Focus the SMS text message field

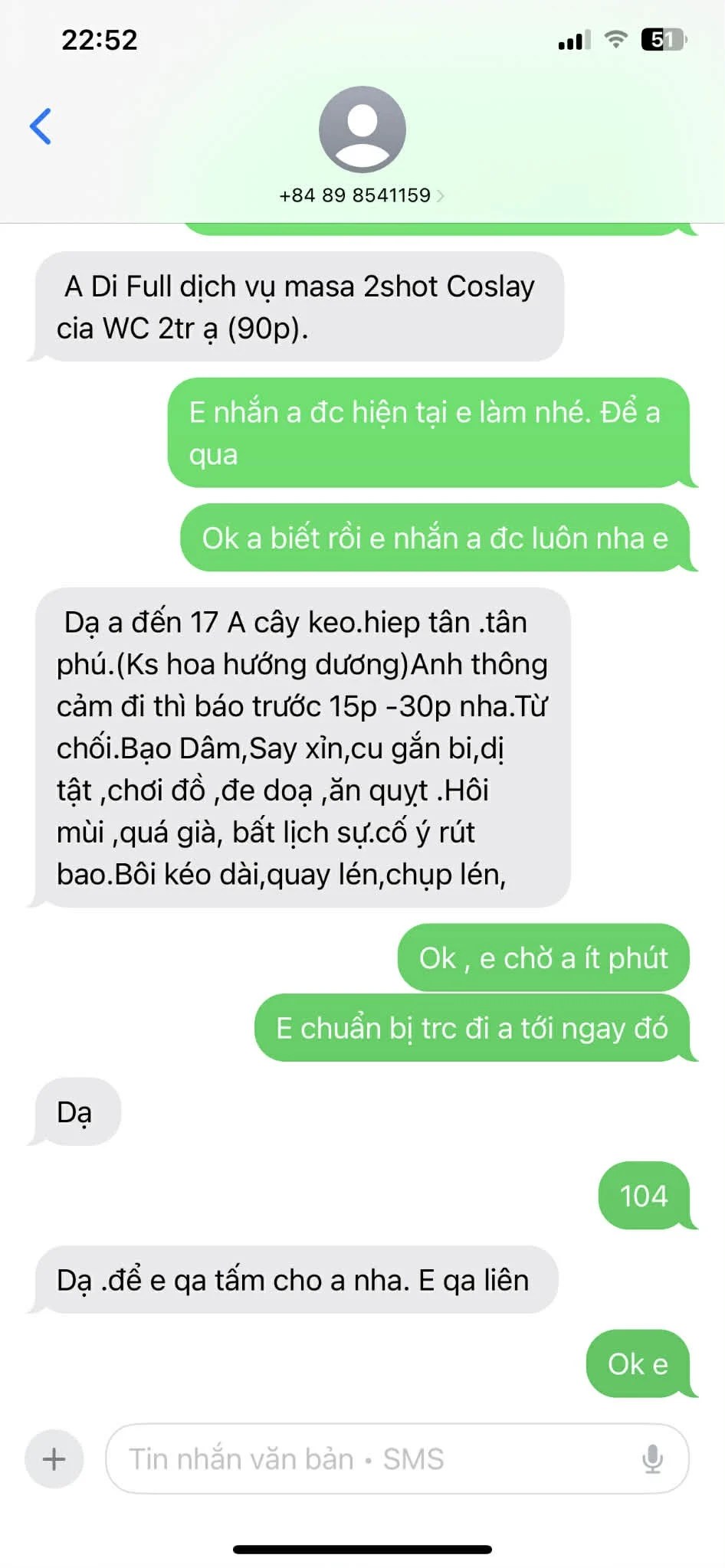[368, 1458]
